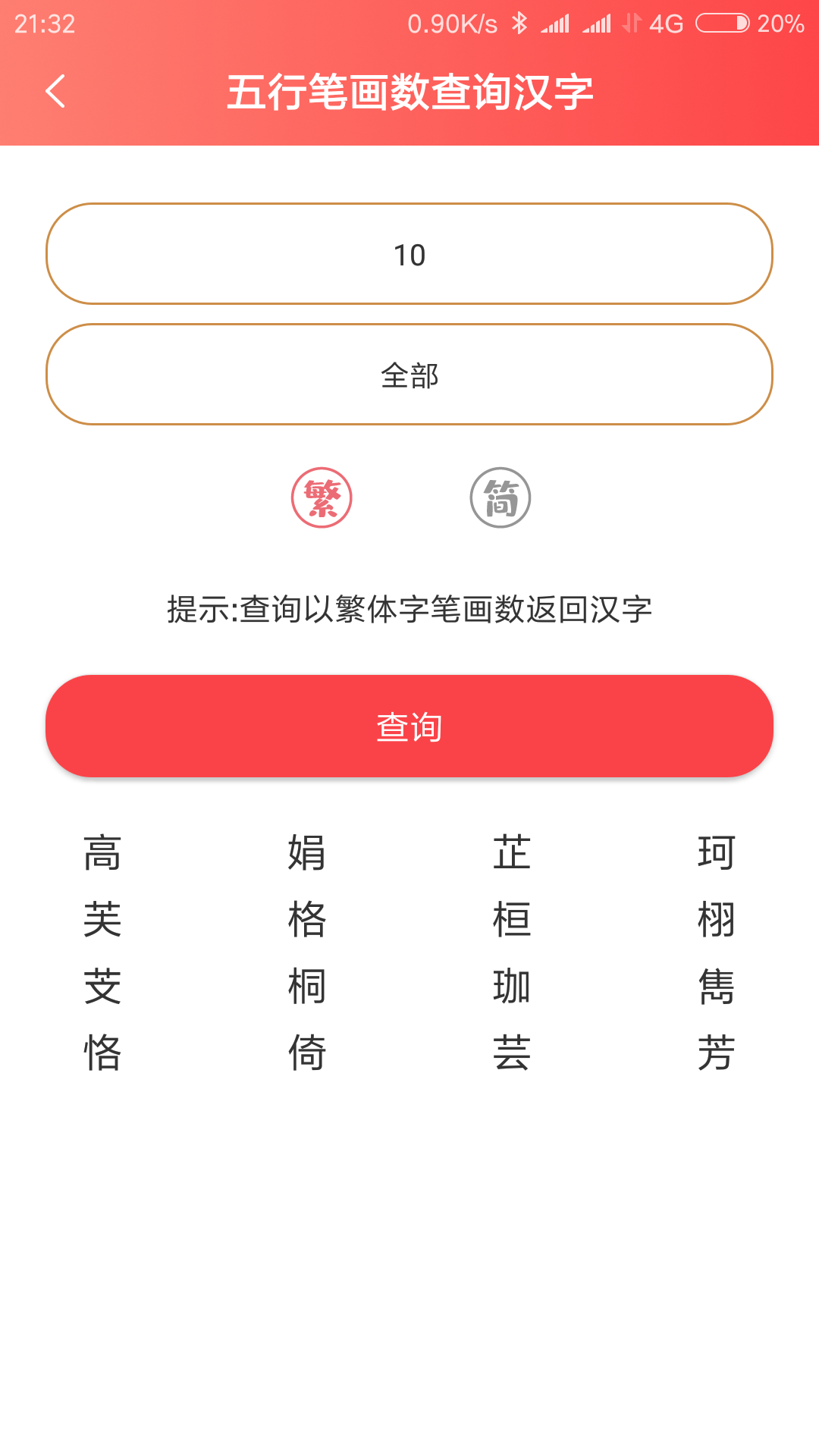
Task: Select the 繁 (traditional) character mode icon
Action: point(322,499)
